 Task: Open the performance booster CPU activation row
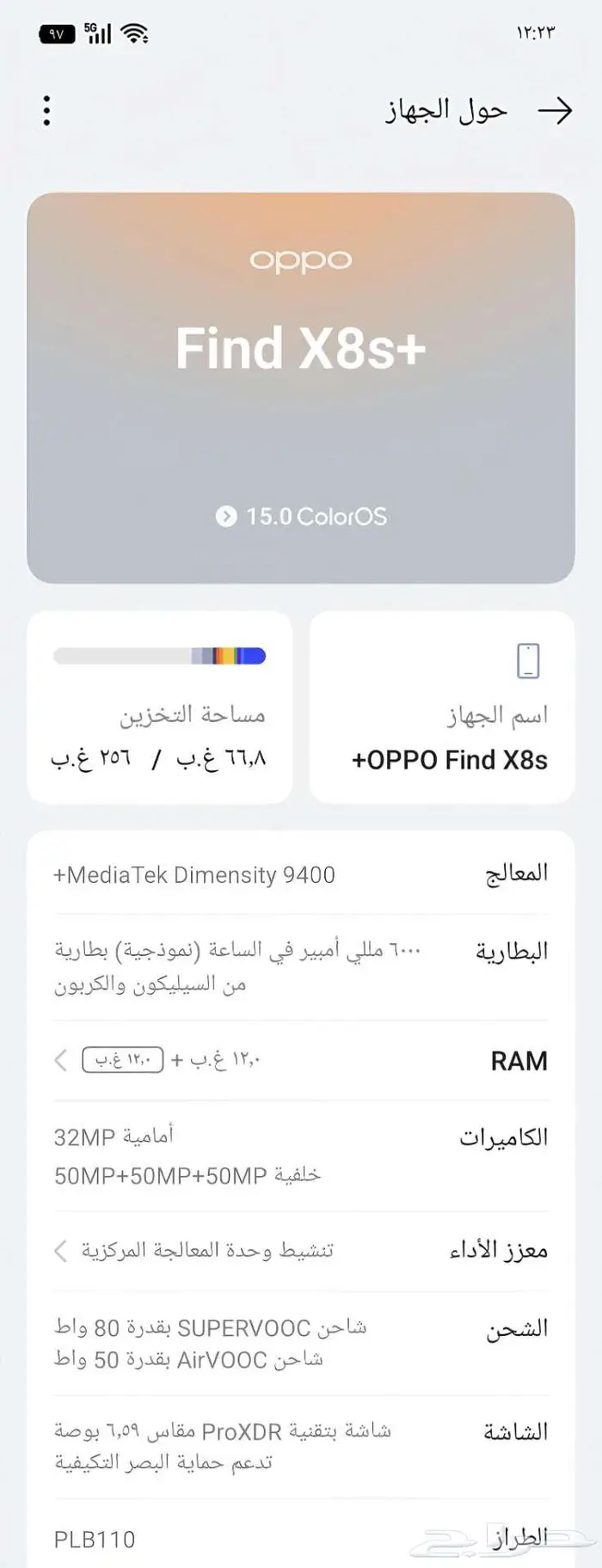pos(301,1250)
